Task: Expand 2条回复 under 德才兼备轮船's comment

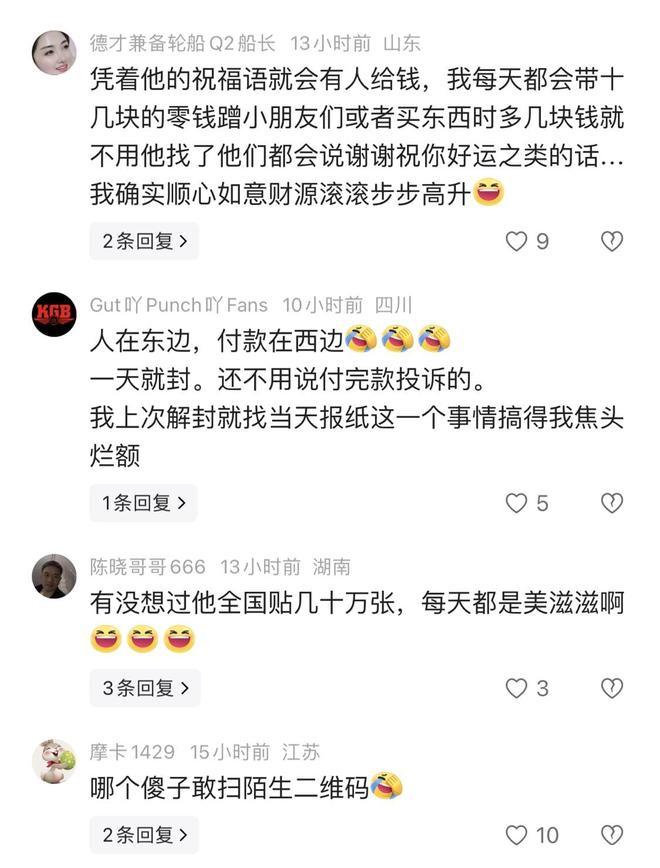Action: click(x=144, y=241)
